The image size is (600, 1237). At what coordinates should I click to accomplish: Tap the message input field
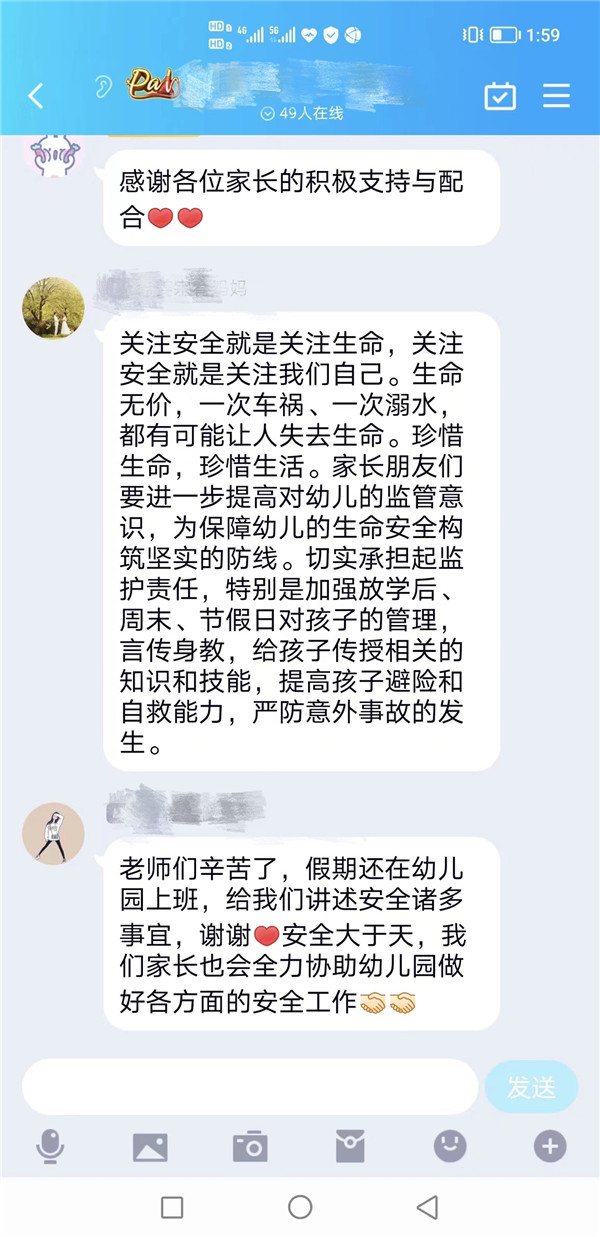[x=250, y=1087]
